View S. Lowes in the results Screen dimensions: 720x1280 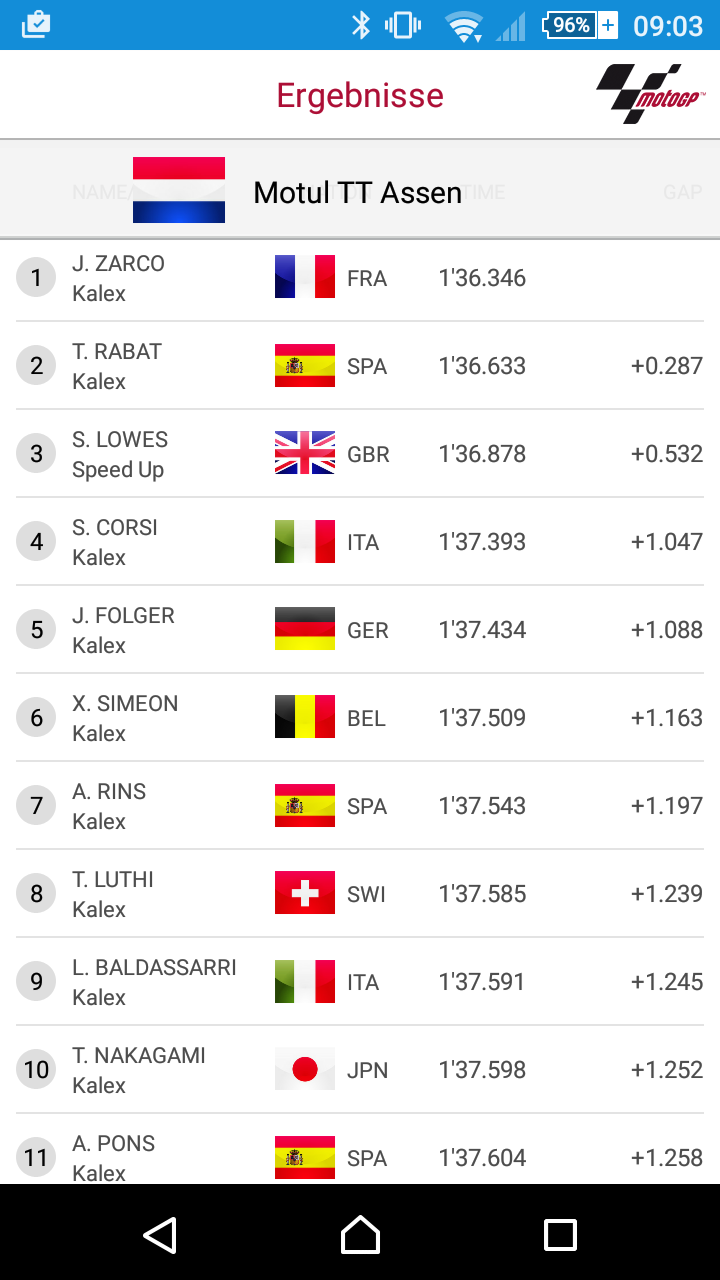tap(360, 454)
